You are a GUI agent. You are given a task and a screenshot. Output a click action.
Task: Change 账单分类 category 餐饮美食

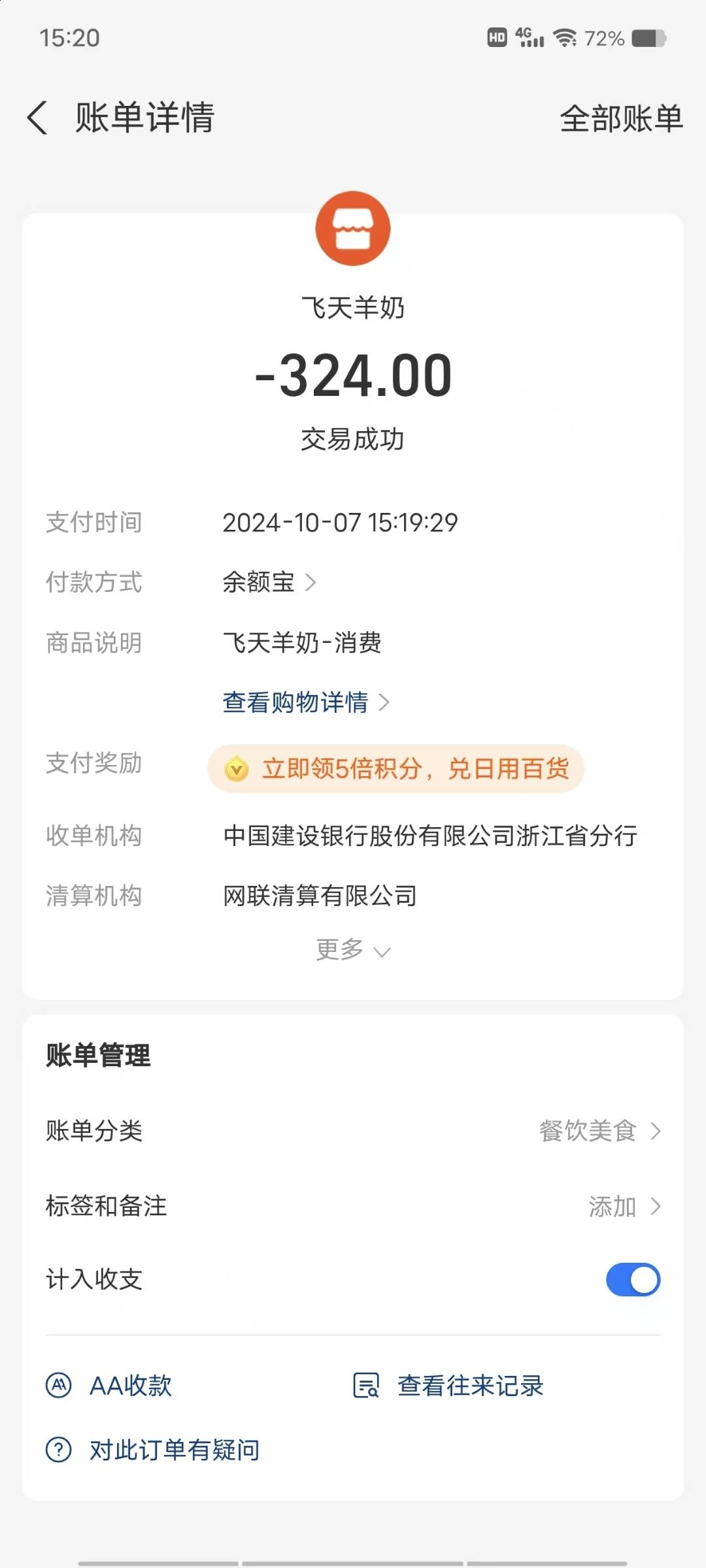point(599,1131)
